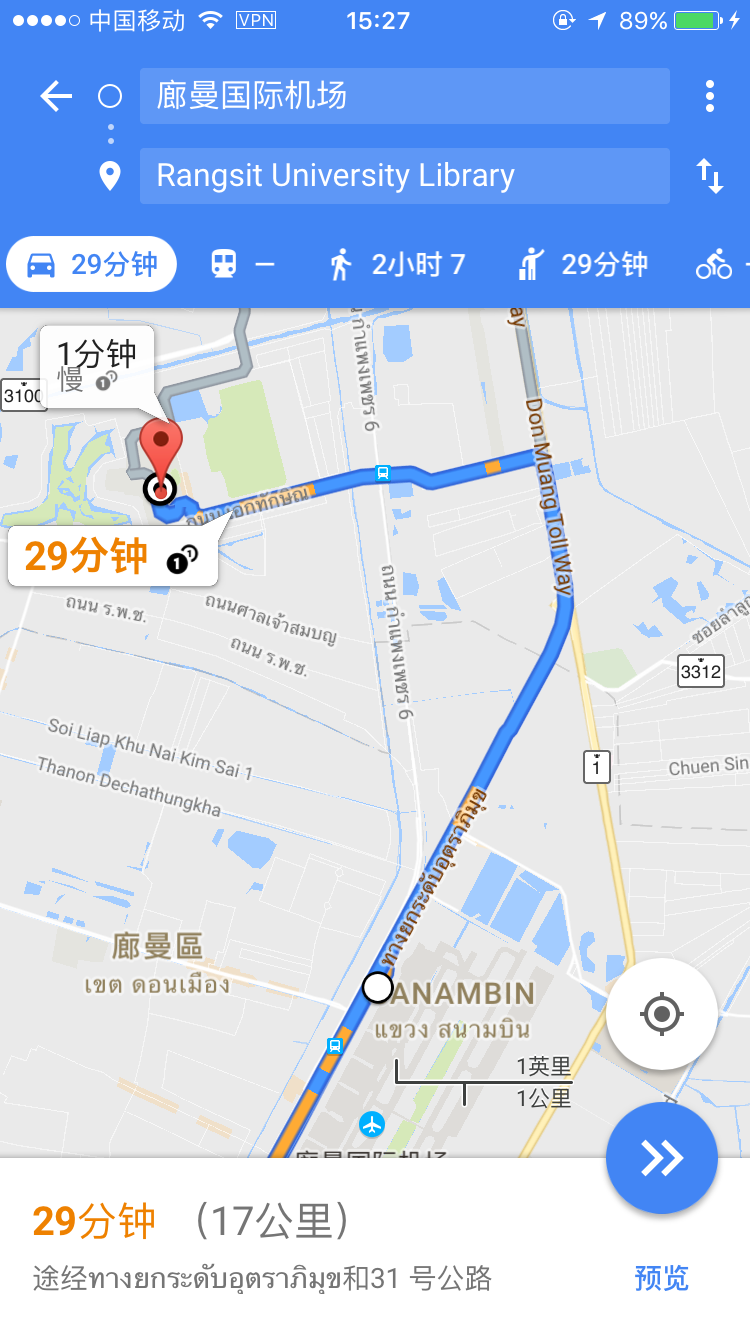Select the driving mode tab, 29分钟
This screenshot has height=1334, width=750.
pyautogui.click(x=92, y=265)
